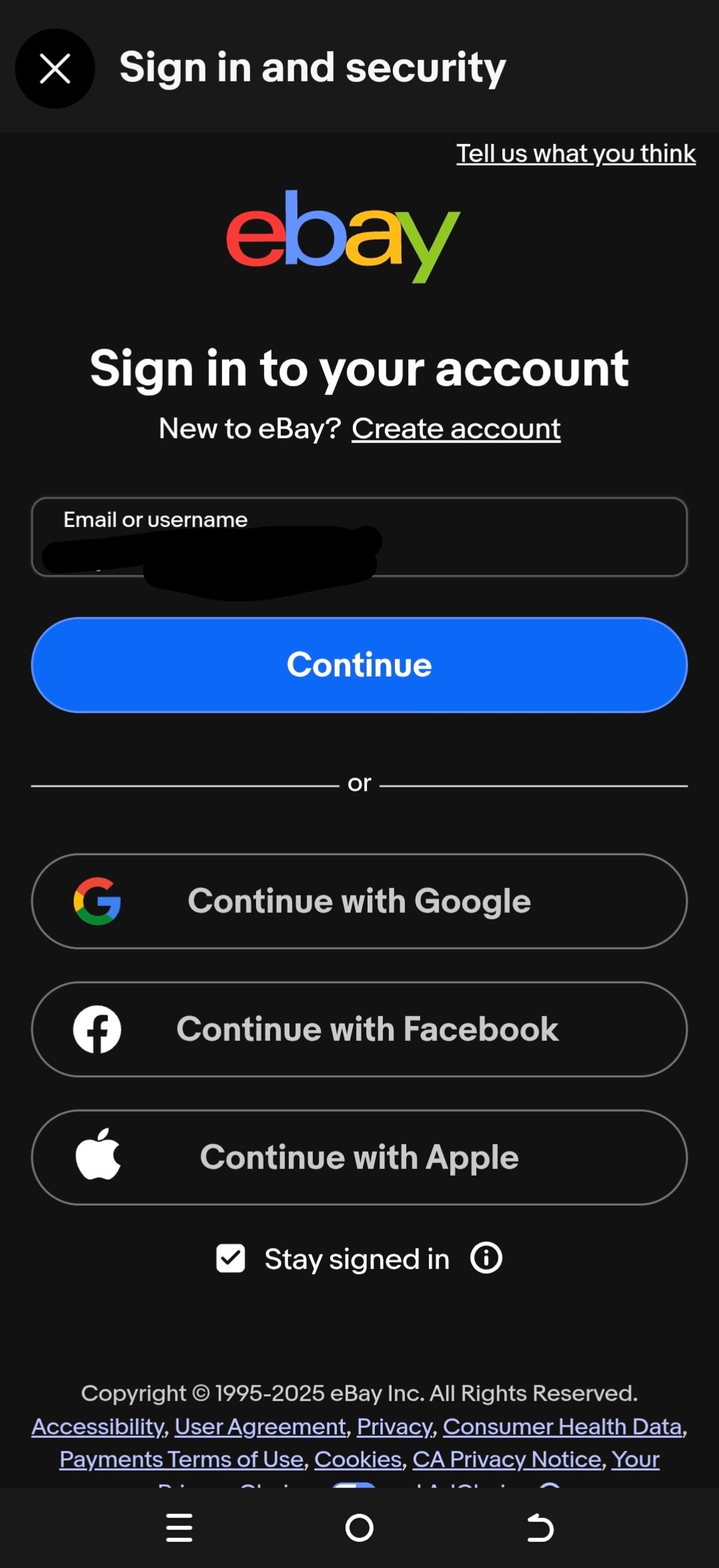The image size is (719, 1568).
Task: Tap the blue Continue button
Action: point(359,665)
